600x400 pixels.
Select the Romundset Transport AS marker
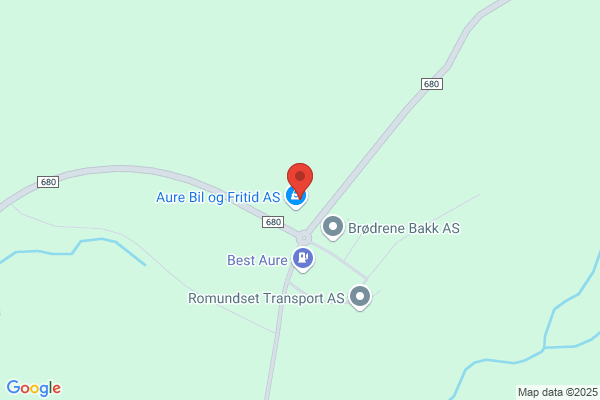click(x=360, y=297)
